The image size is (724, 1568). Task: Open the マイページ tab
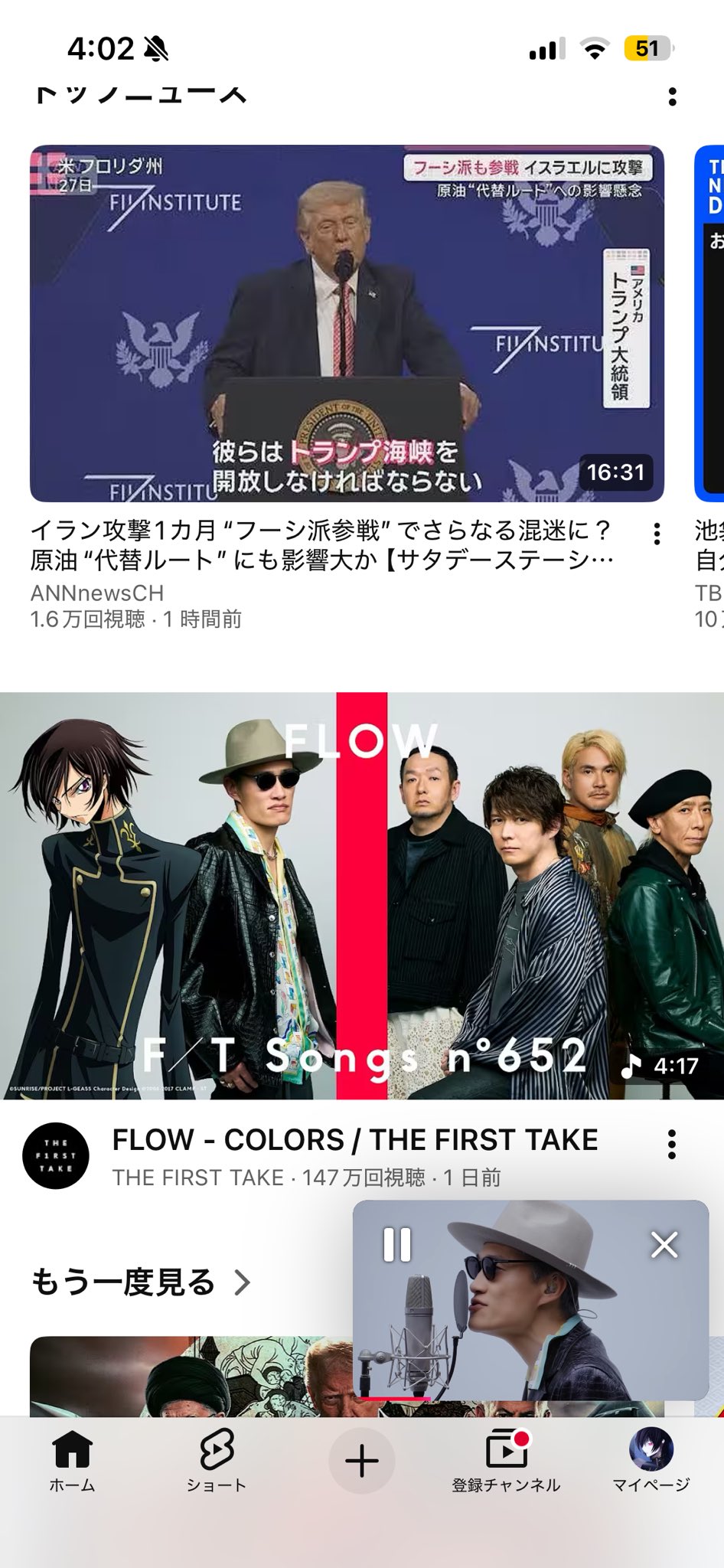651,1462
